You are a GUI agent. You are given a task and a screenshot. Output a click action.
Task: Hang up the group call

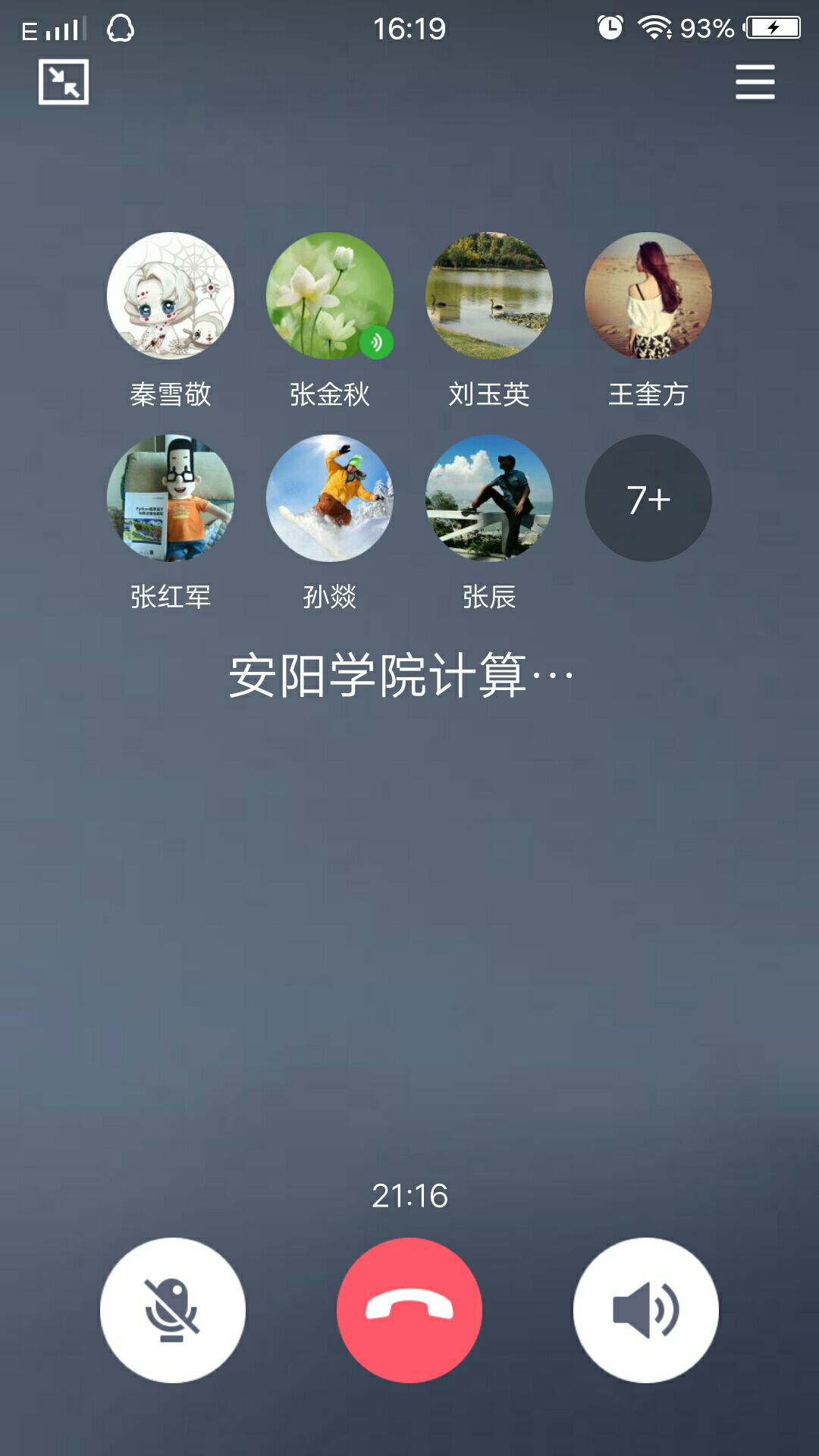pyautogui.click(x=409, y=1310)
